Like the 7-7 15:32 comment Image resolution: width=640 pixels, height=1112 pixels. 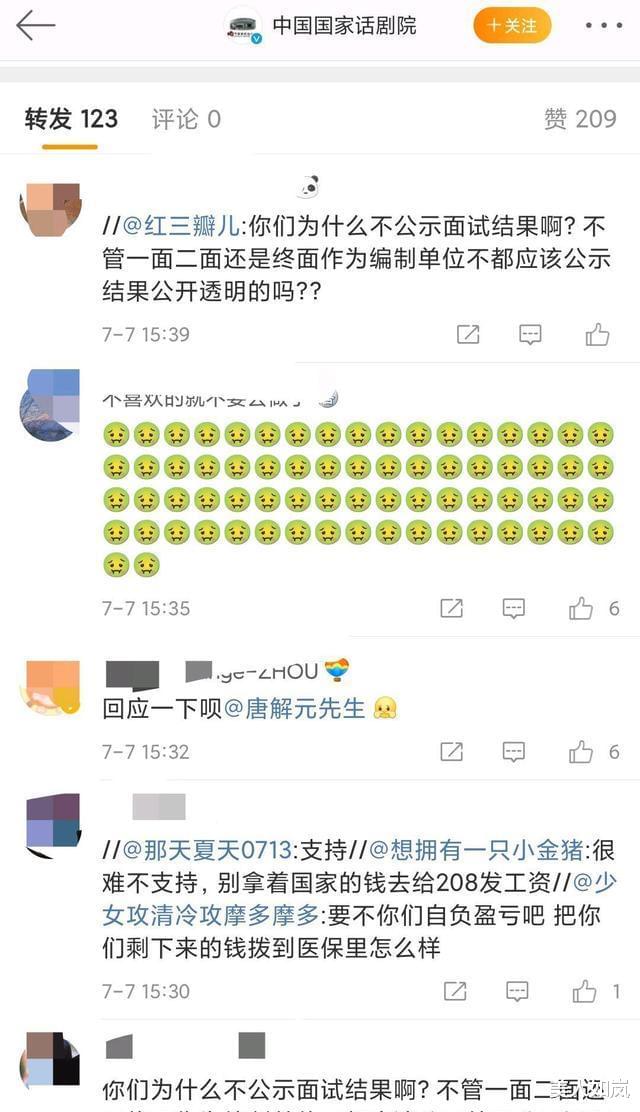click(581, 752)
